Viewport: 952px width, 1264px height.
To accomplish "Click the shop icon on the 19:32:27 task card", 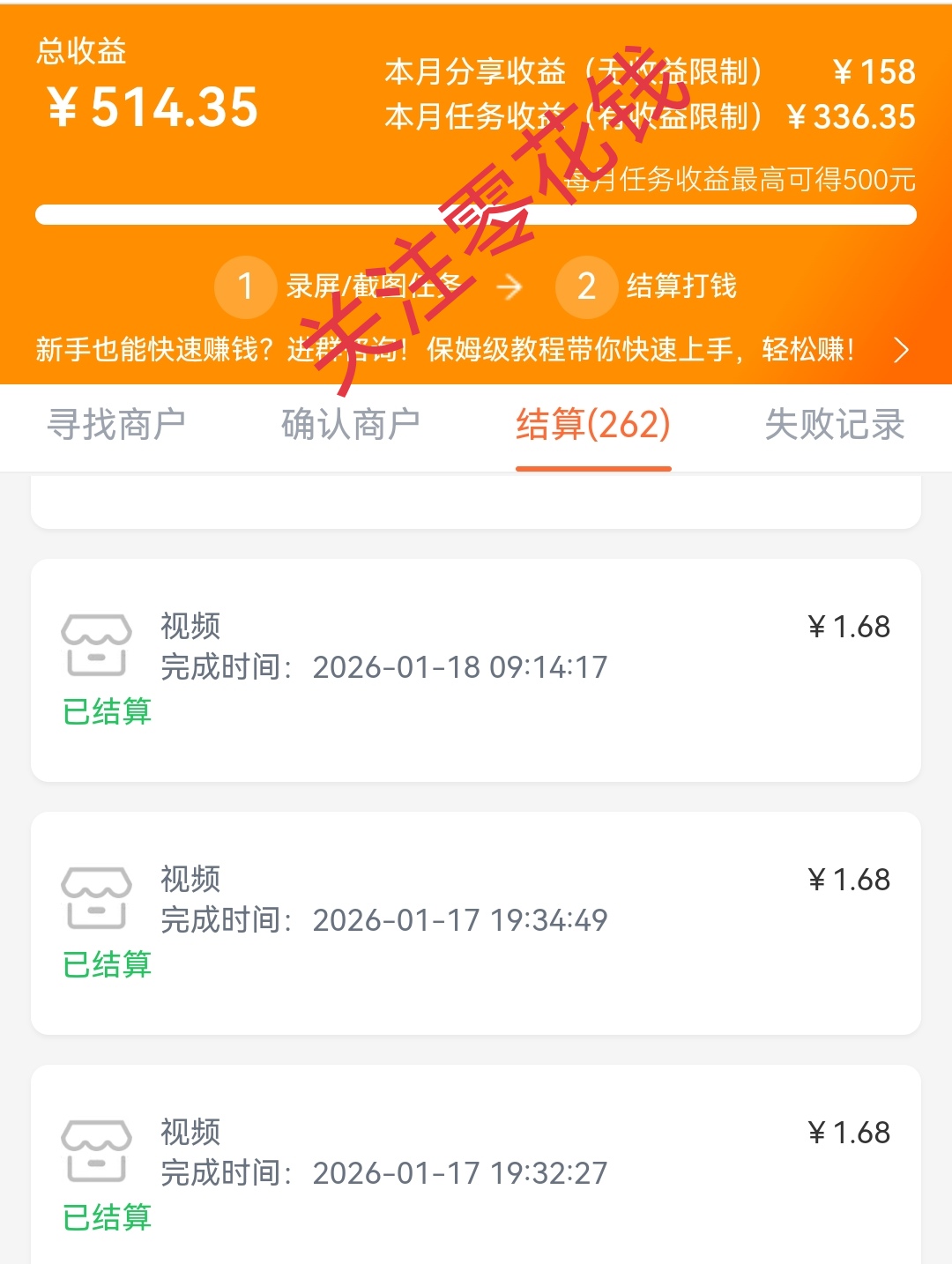I will (94, 1150).
